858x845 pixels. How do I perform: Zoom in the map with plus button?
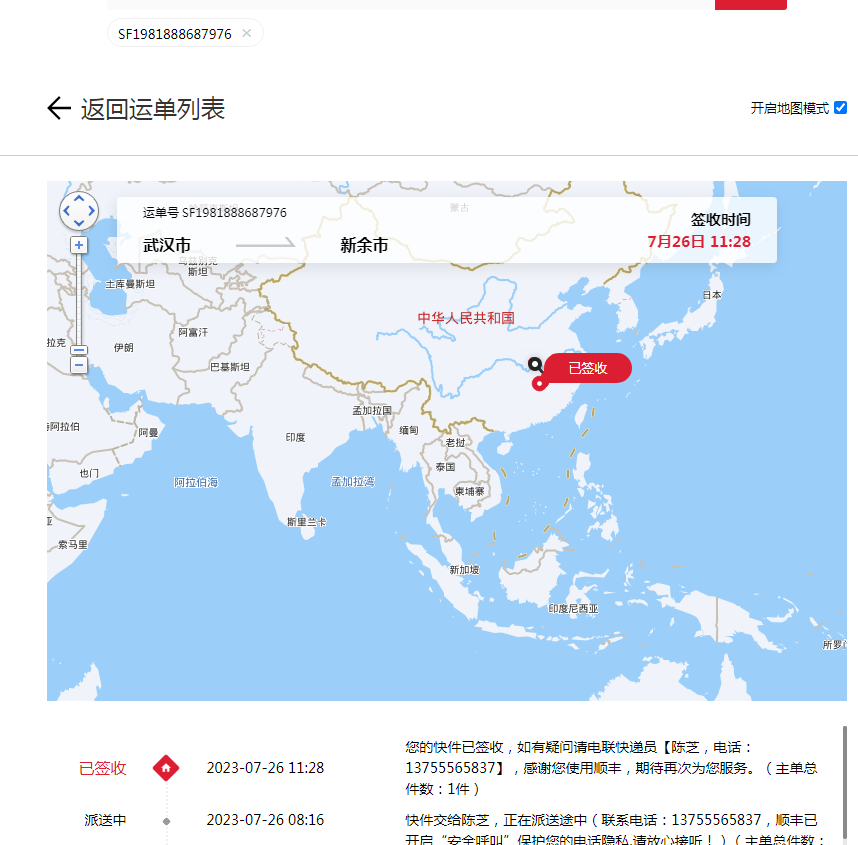[79, 245]
